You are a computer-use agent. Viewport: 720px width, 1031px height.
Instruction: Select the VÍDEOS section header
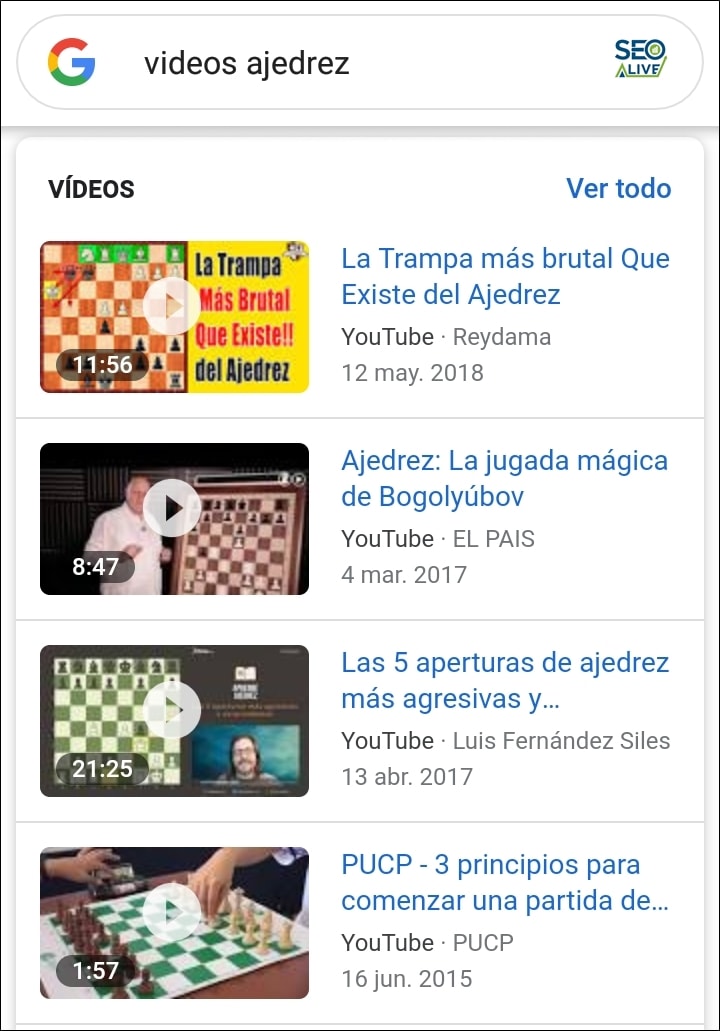90,188
